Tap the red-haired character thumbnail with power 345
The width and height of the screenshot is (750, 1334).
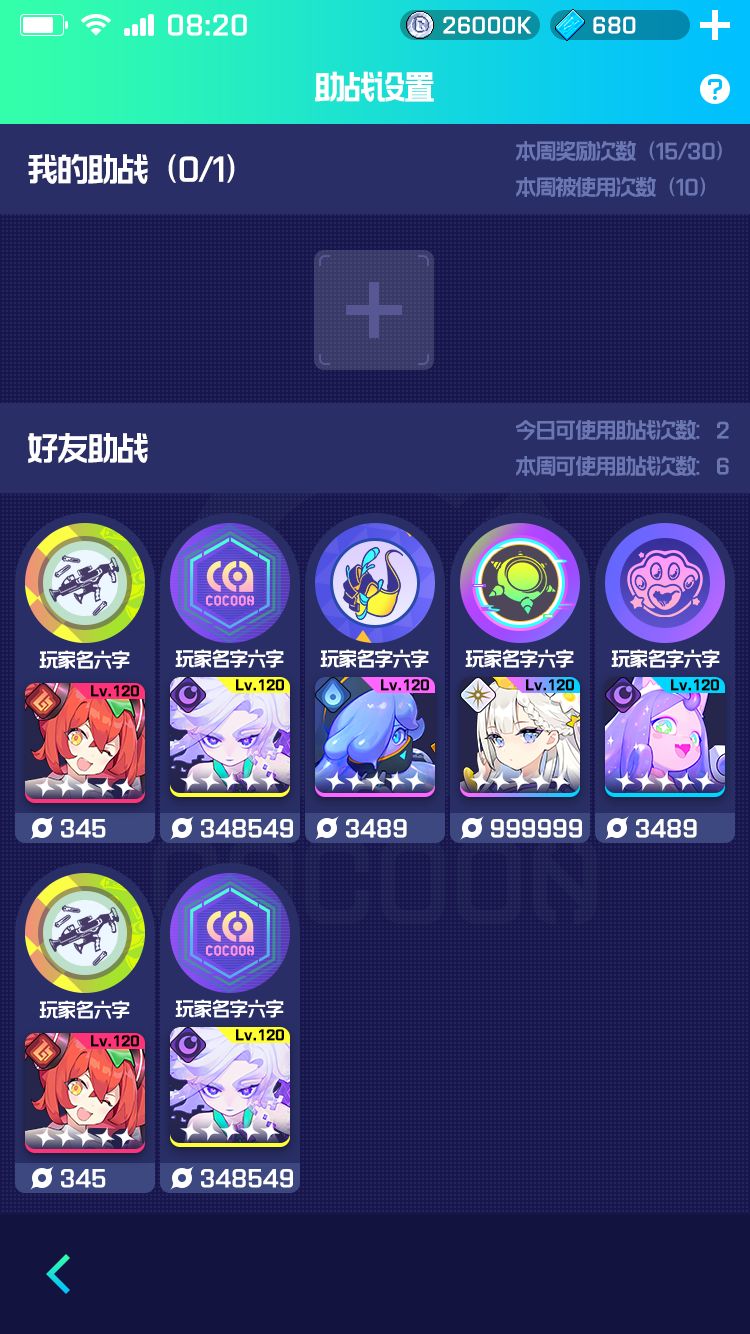pos(84,742)
